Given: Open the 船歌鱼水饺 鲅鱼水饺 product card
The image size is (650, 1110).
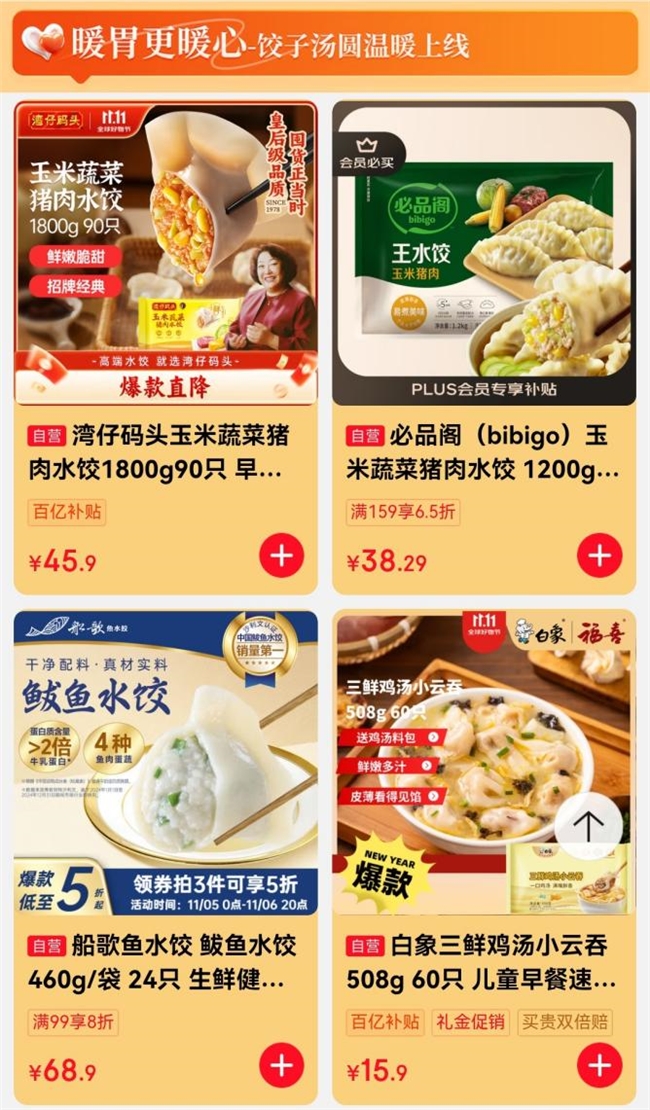Looking at the screenshot, I should click(x=165, y=762).
